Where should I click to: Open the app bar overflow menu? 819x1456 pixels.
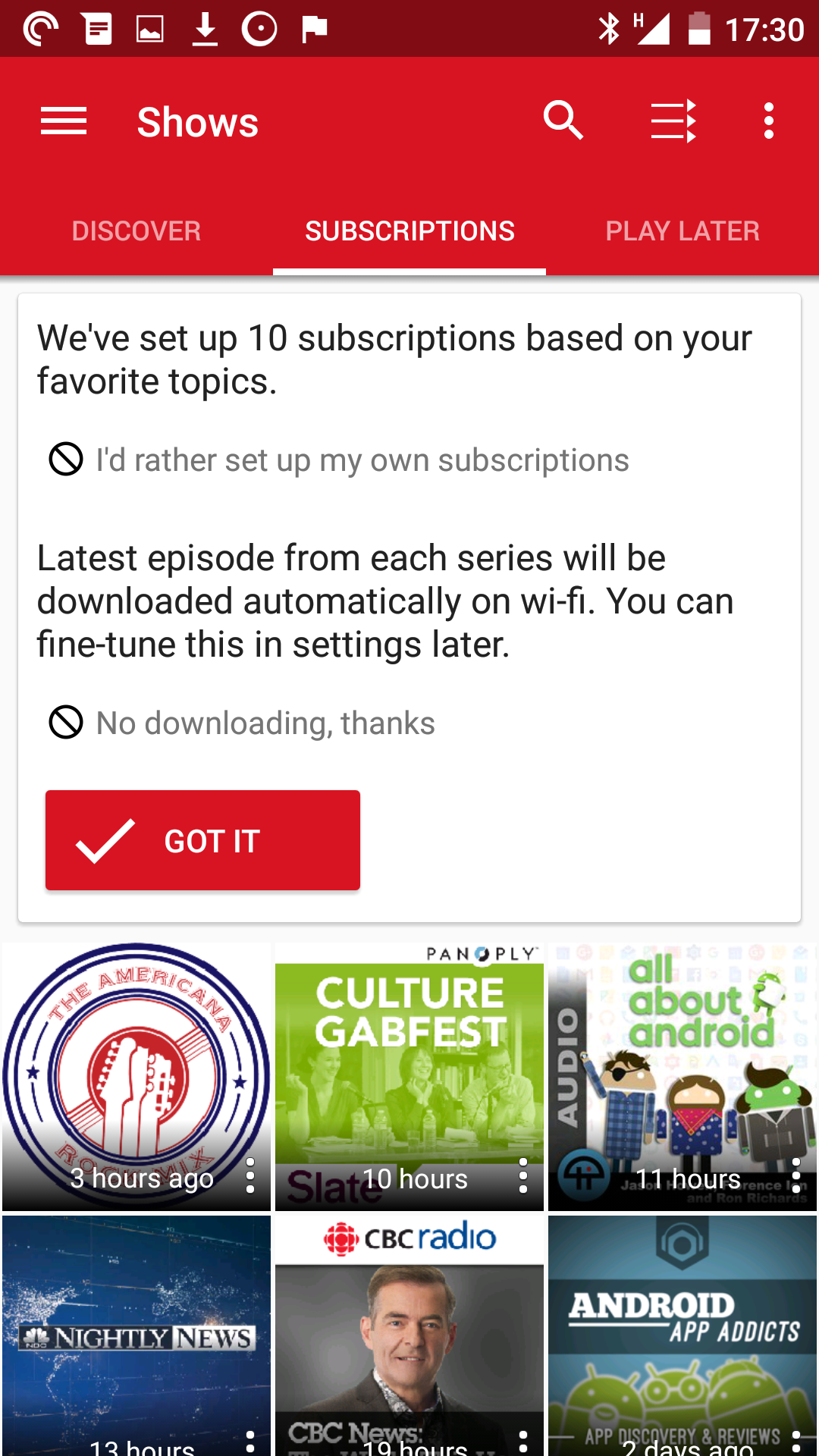pyautogui.click(x=769, y=121)
